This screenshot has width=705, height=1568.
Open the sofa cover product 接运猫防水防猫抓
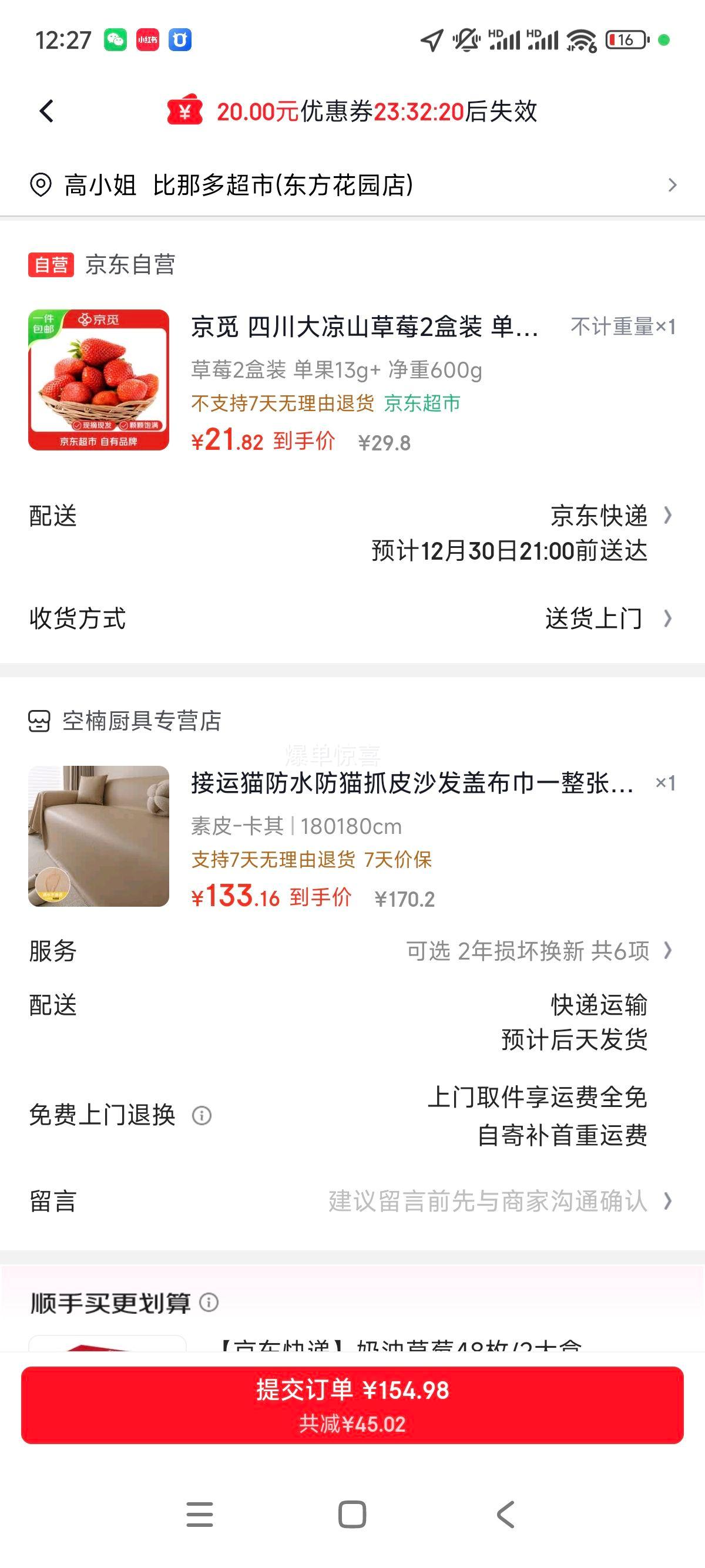412,783
